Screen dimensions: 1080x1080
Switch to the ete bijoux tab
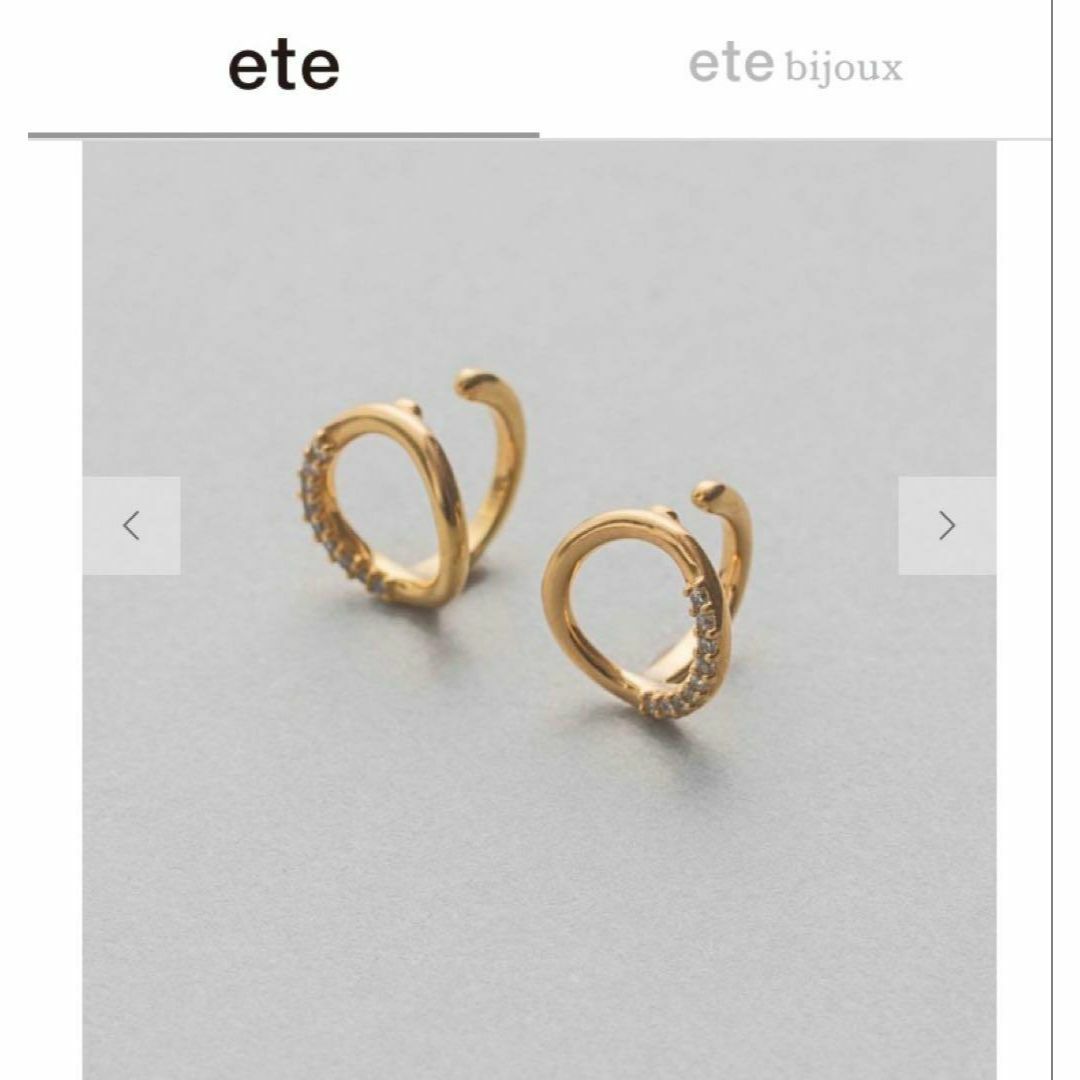795,68
